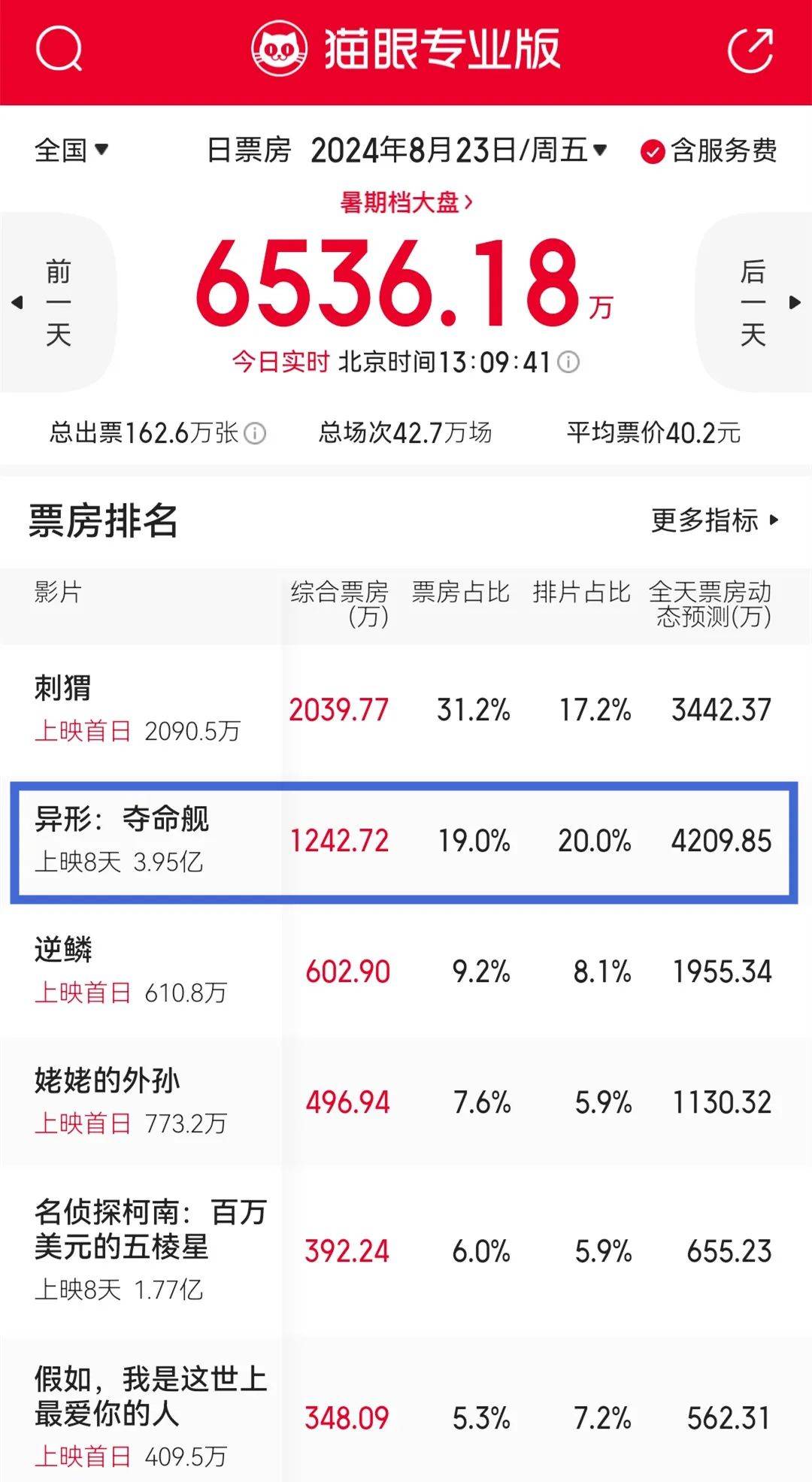Screen dimensions: 812x1482
Task: View info about real-time Beijing time
Action: pyautogui.click(x=569, y=362)
